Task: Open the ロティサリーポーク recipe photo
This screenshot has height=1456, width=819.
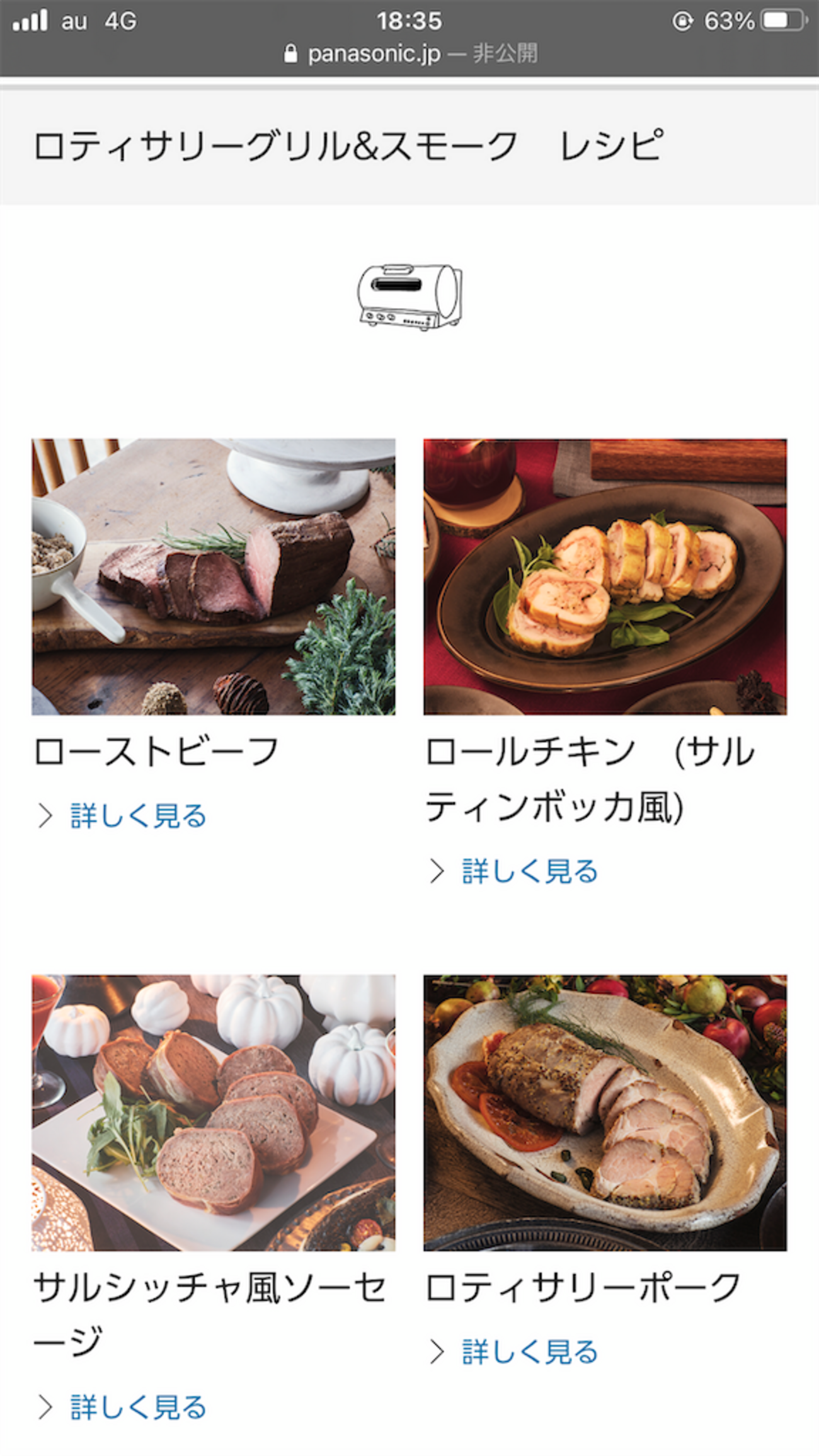Action: click(x=605, y=1113)
